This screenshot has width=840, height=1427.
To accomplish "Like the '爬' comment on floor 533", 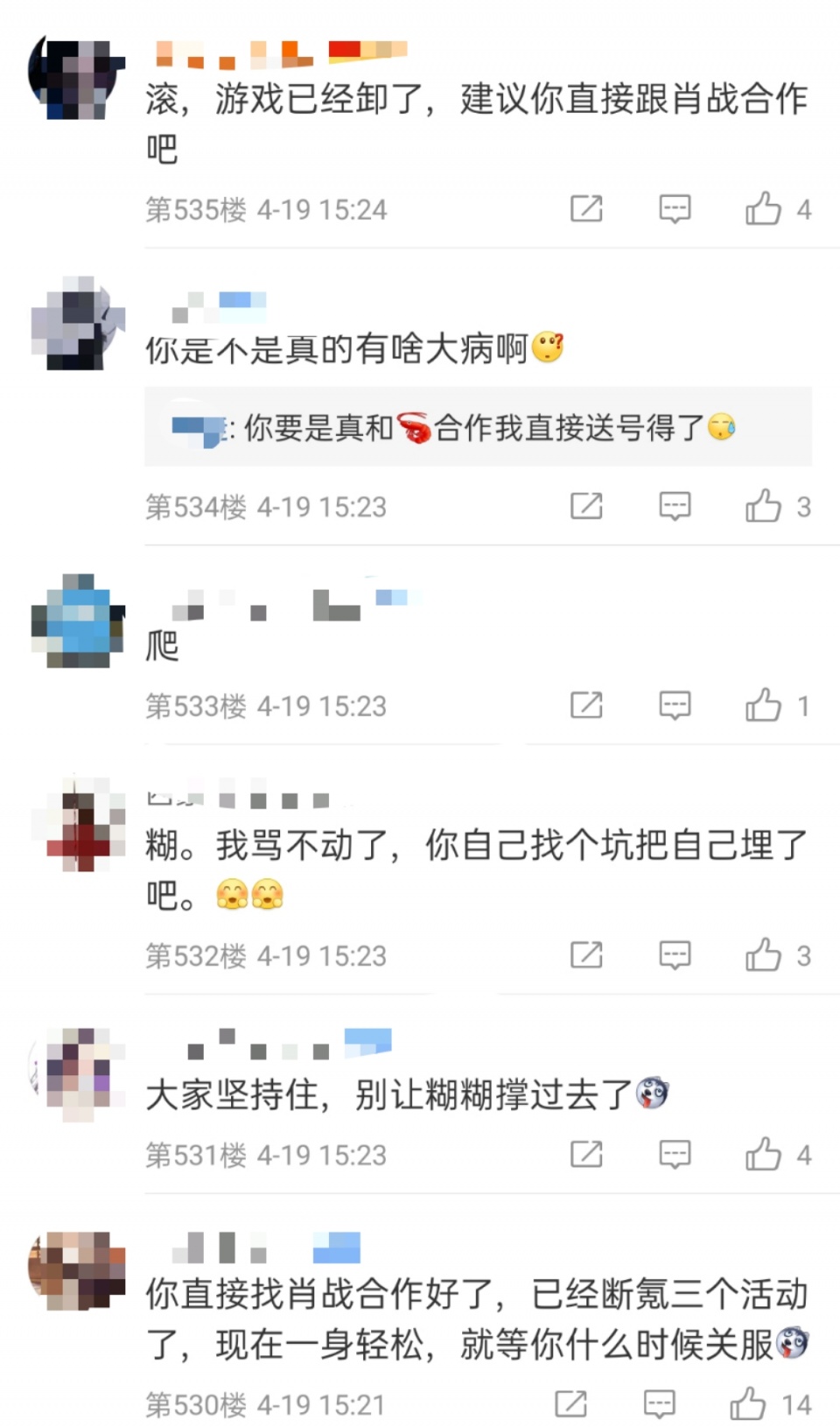I will (763, 705).
